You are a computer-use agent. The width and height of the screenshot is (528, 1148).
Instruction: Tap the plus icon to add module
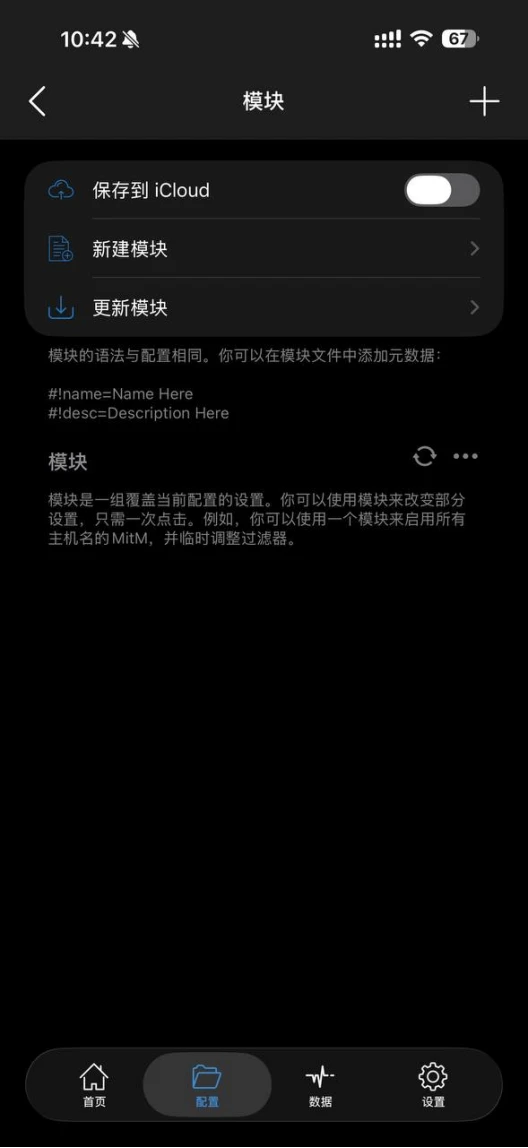click(484, 101)
